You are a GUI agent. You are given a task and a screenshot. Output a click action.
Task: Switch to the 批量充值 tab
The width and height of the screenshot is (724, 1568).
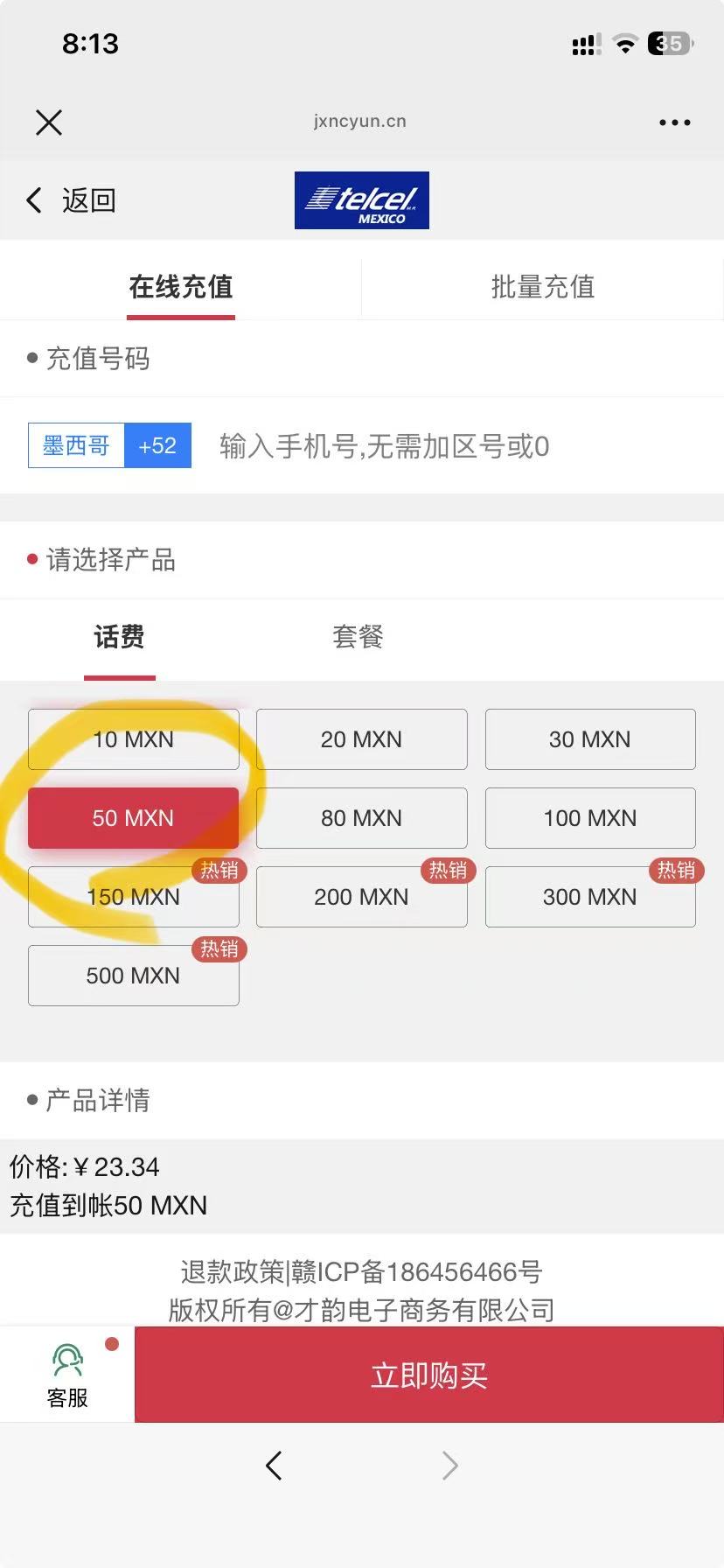pos(542,287)
